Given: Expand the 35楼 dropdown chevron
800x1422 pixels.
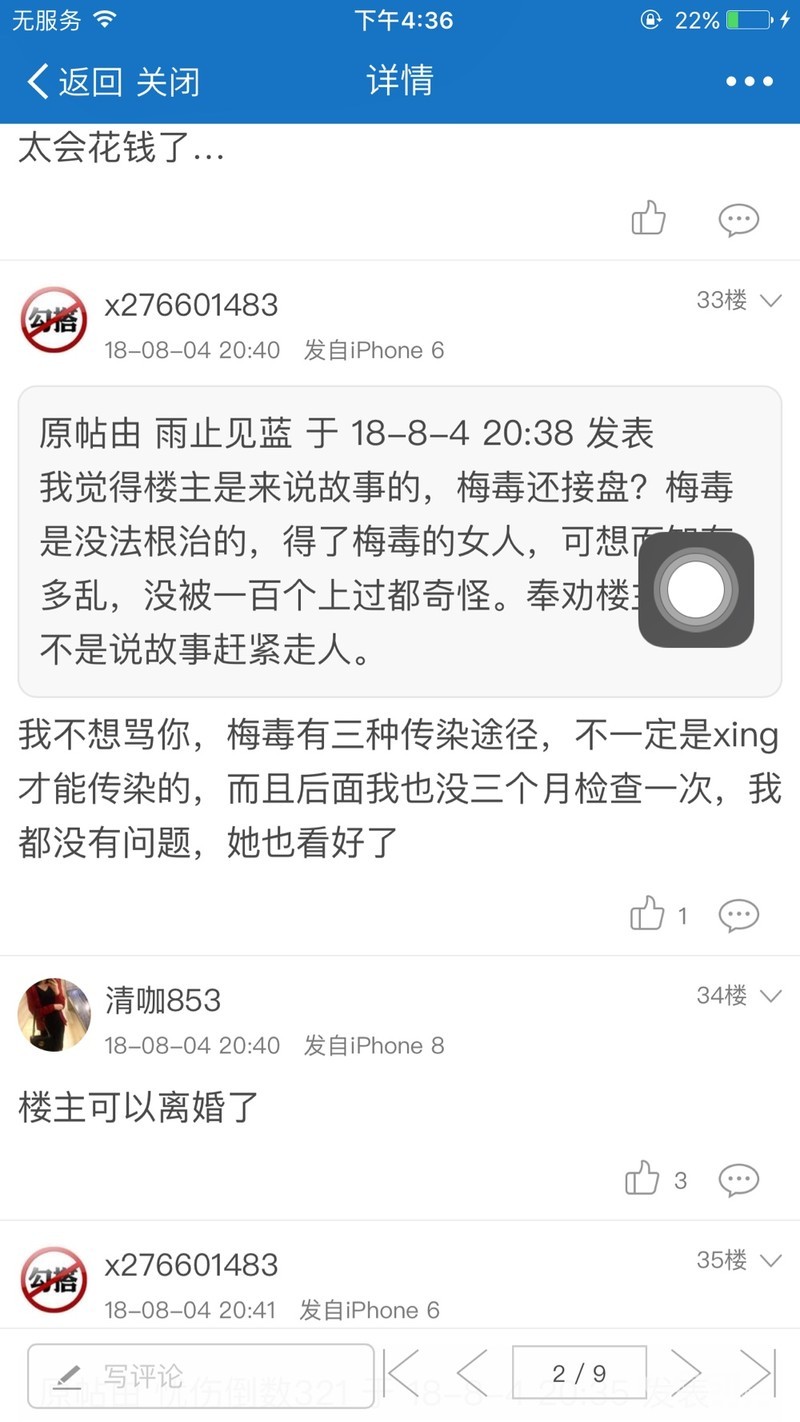Looking at the screenshot, I should 770,1260.
